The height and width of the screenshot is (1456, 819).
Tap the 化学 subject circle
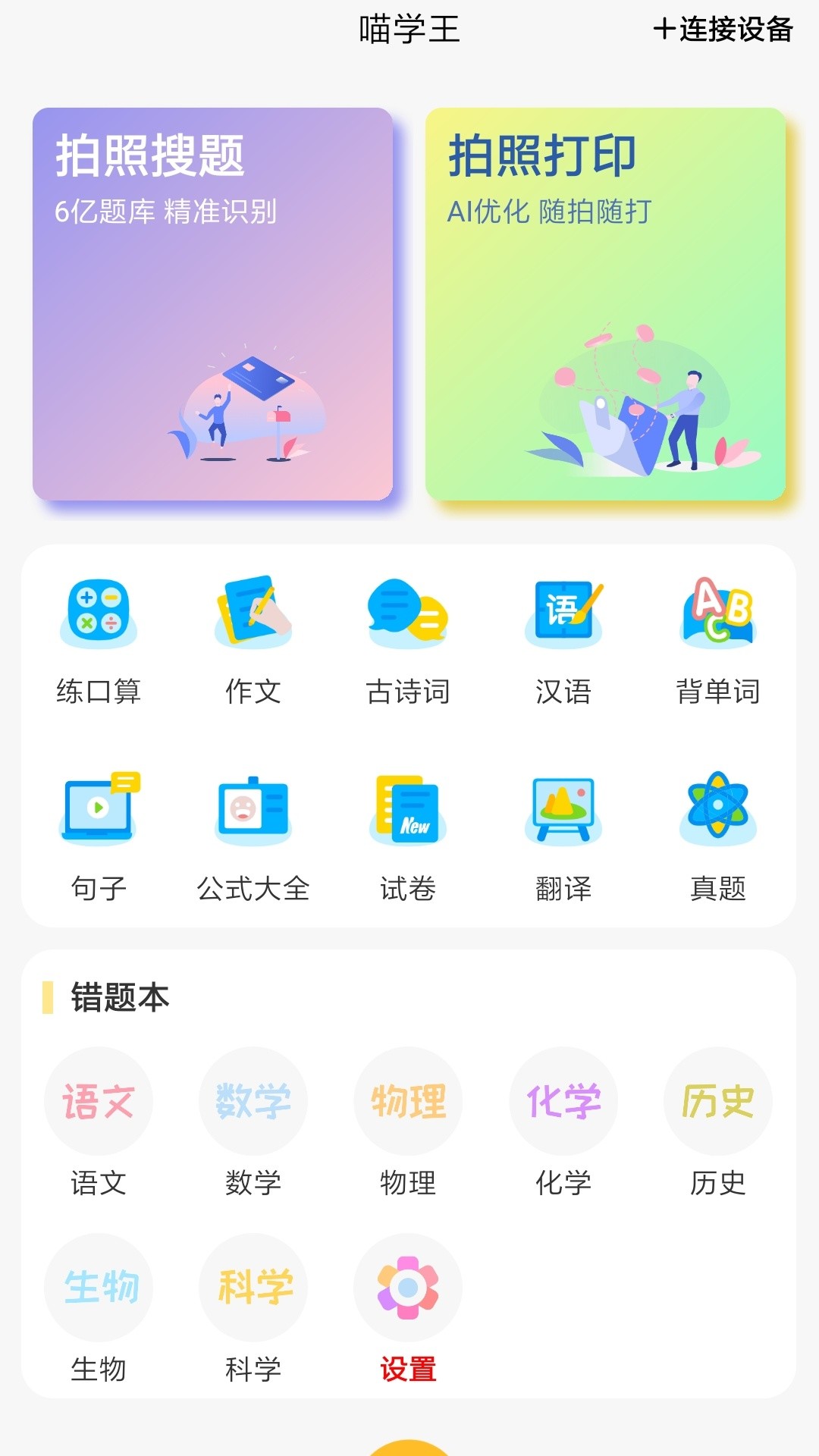point(563,1100)
